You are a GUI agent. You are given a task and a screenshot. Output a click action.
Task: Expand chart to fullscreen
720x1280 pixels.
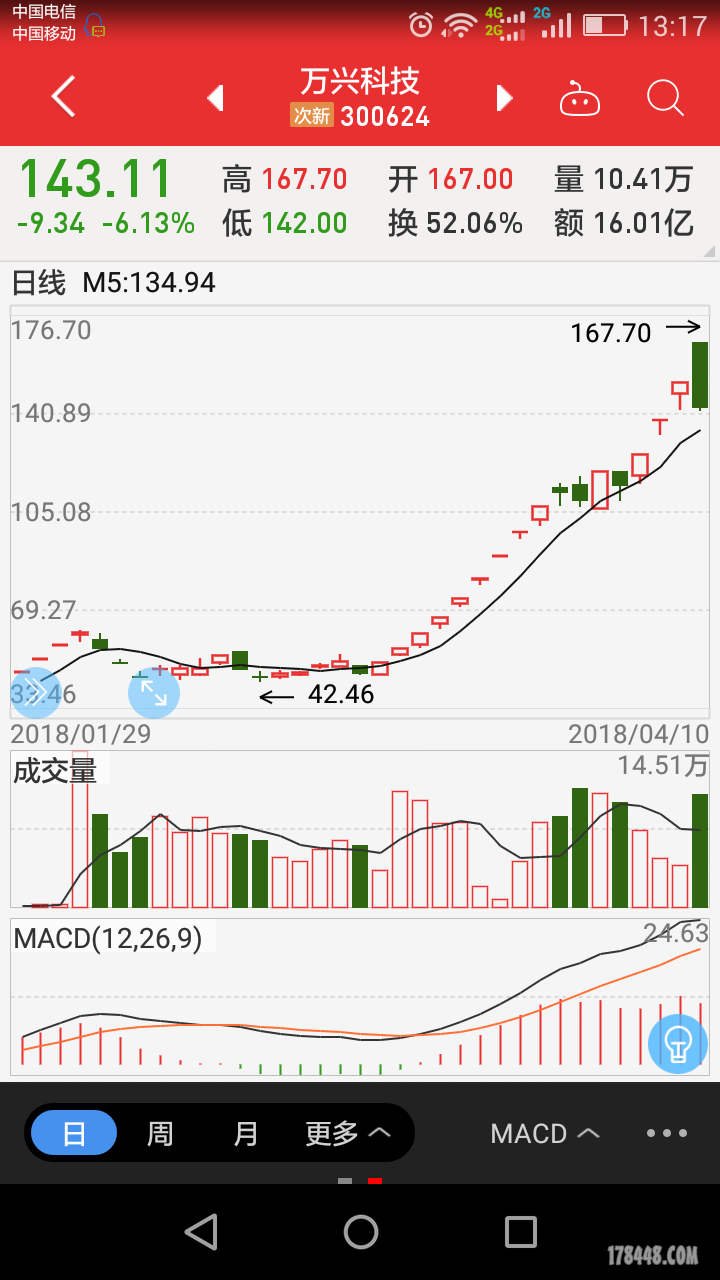click(x=154, y=692)
